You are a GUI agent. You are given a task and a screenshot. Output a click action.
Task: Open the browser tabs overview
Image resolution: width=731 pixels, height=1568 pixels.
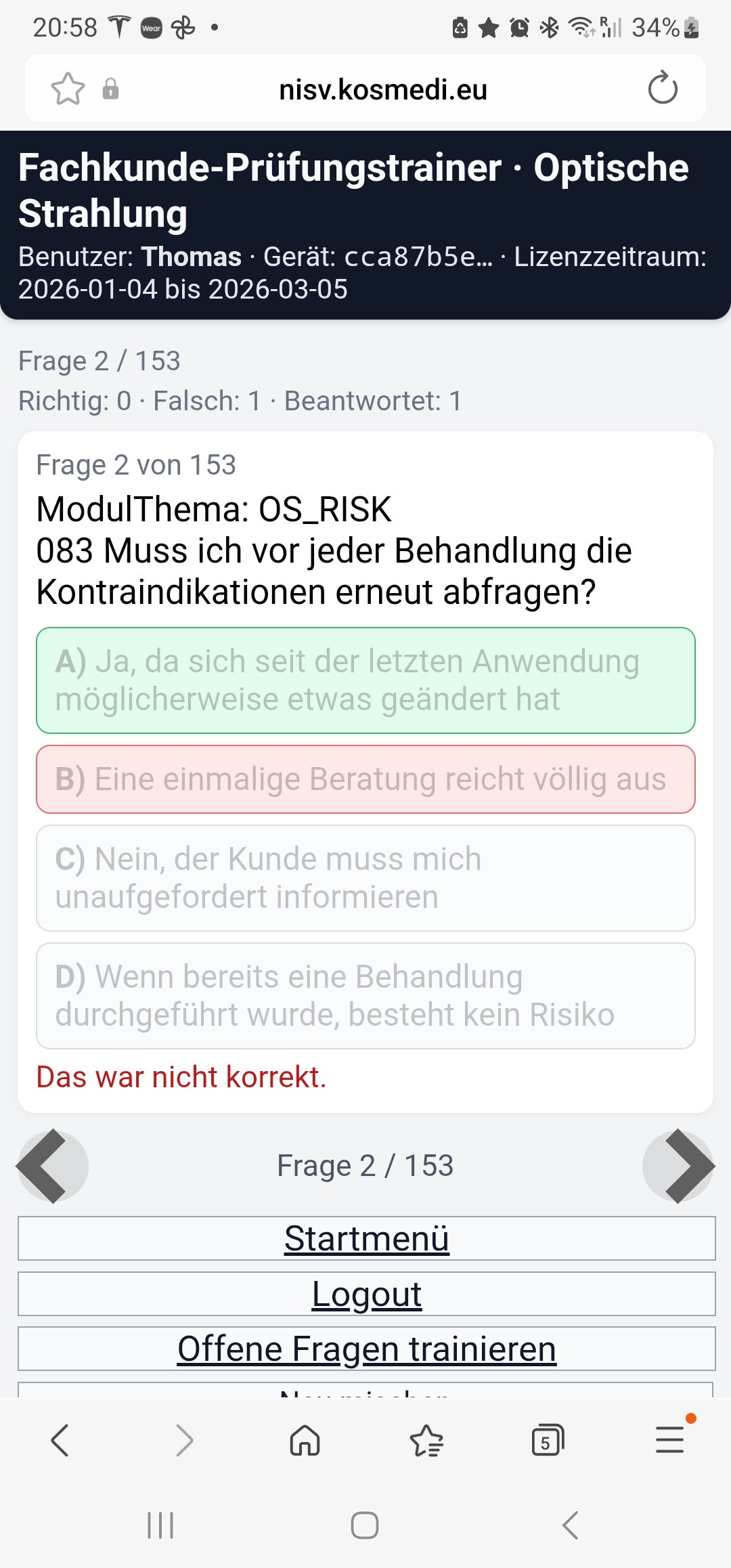pyautogui.click(x=547, y=1441)
